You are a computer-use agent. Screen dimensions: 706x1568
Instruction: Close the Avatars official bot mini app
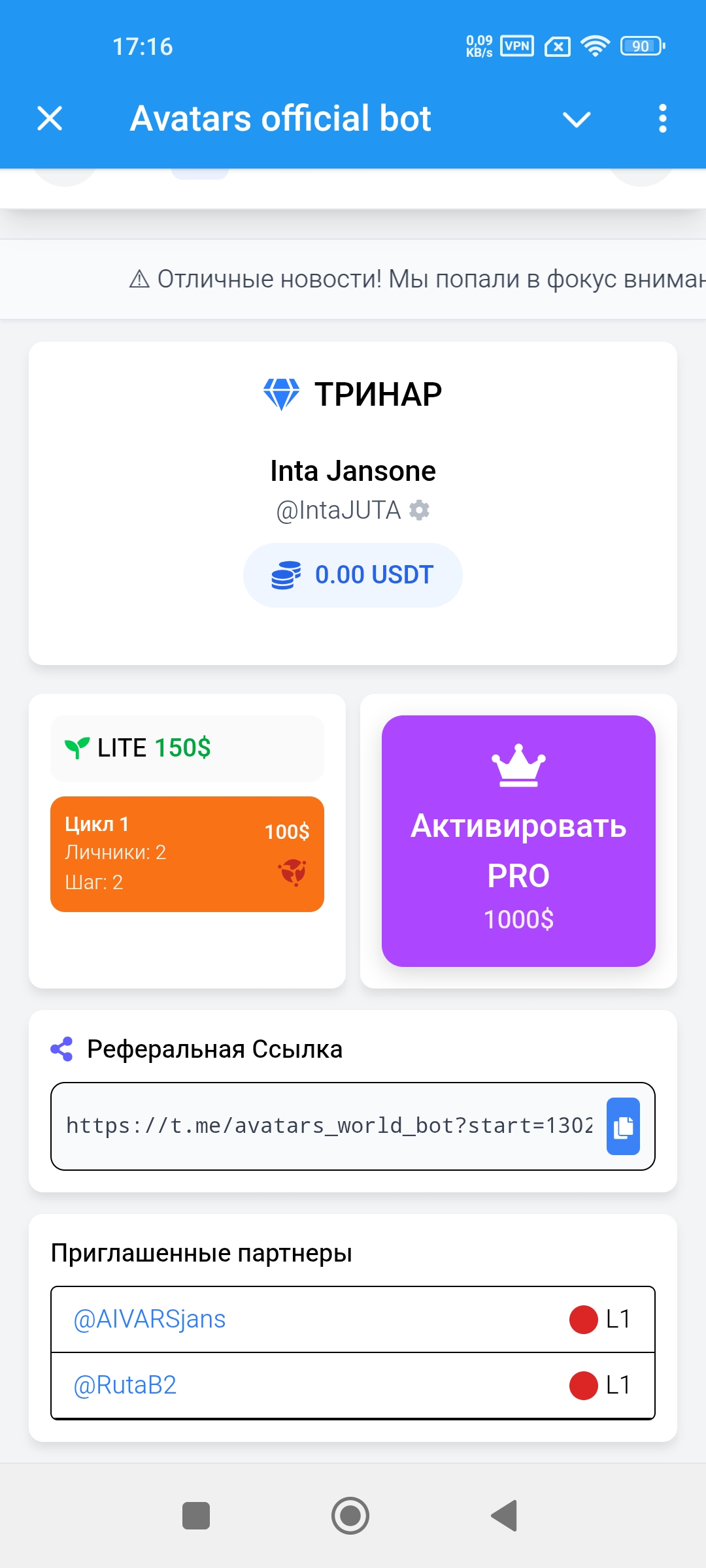[x=50, y=118]
